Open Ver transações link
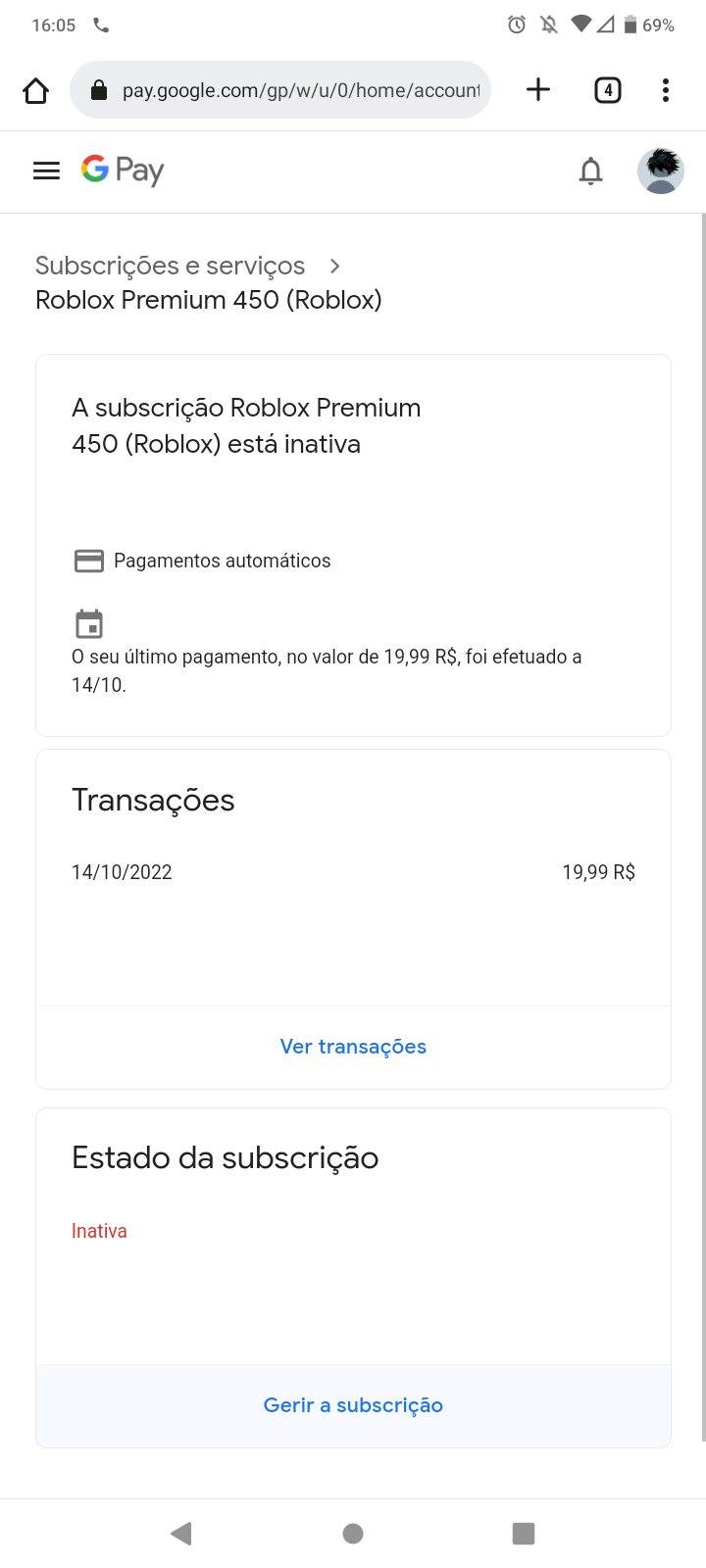Viewport: 706px width, 1568px height. click(x=353, y=1047)
